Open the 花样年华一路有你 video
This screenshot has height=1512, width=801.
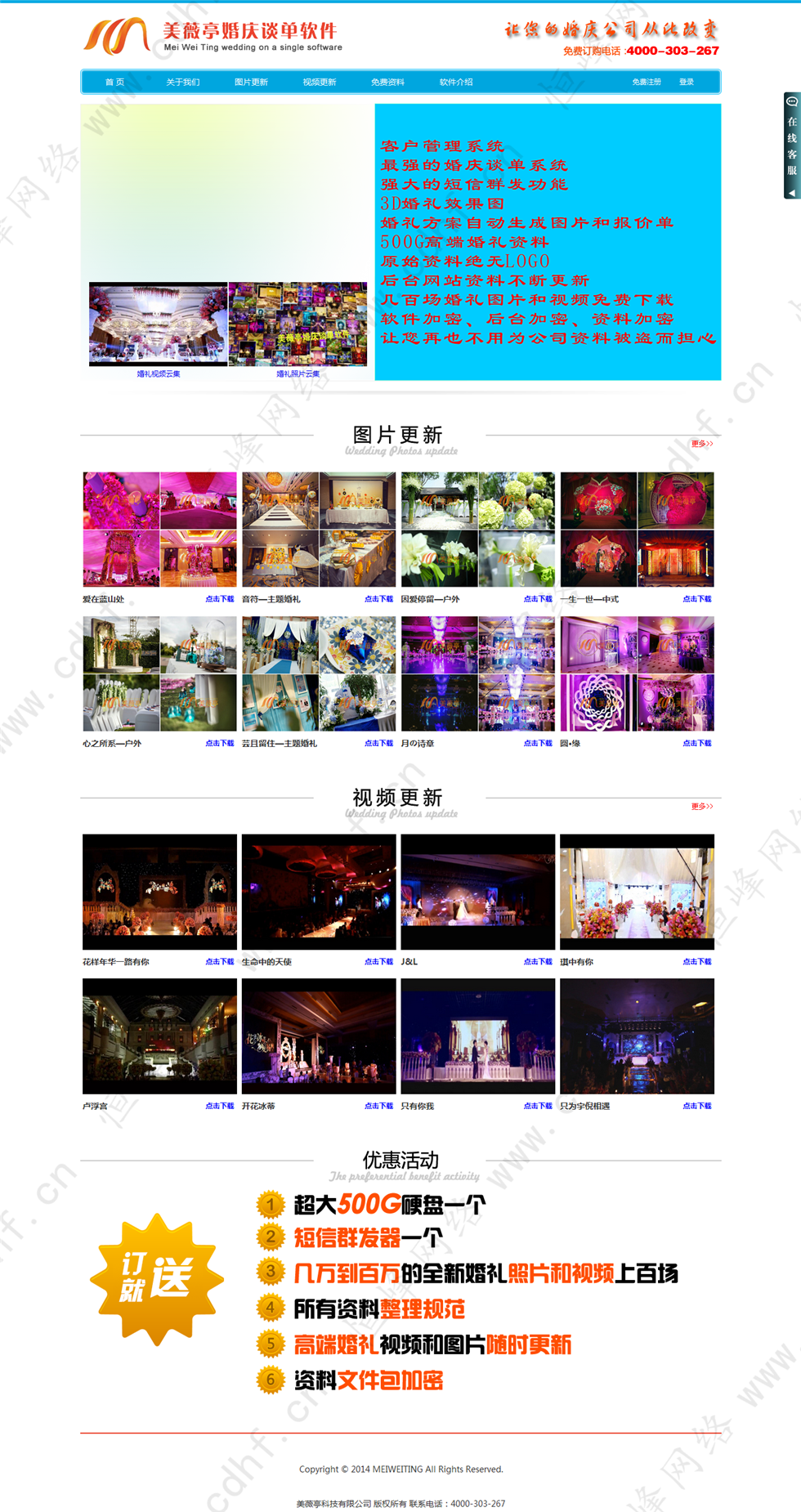(x=159, y=892)
